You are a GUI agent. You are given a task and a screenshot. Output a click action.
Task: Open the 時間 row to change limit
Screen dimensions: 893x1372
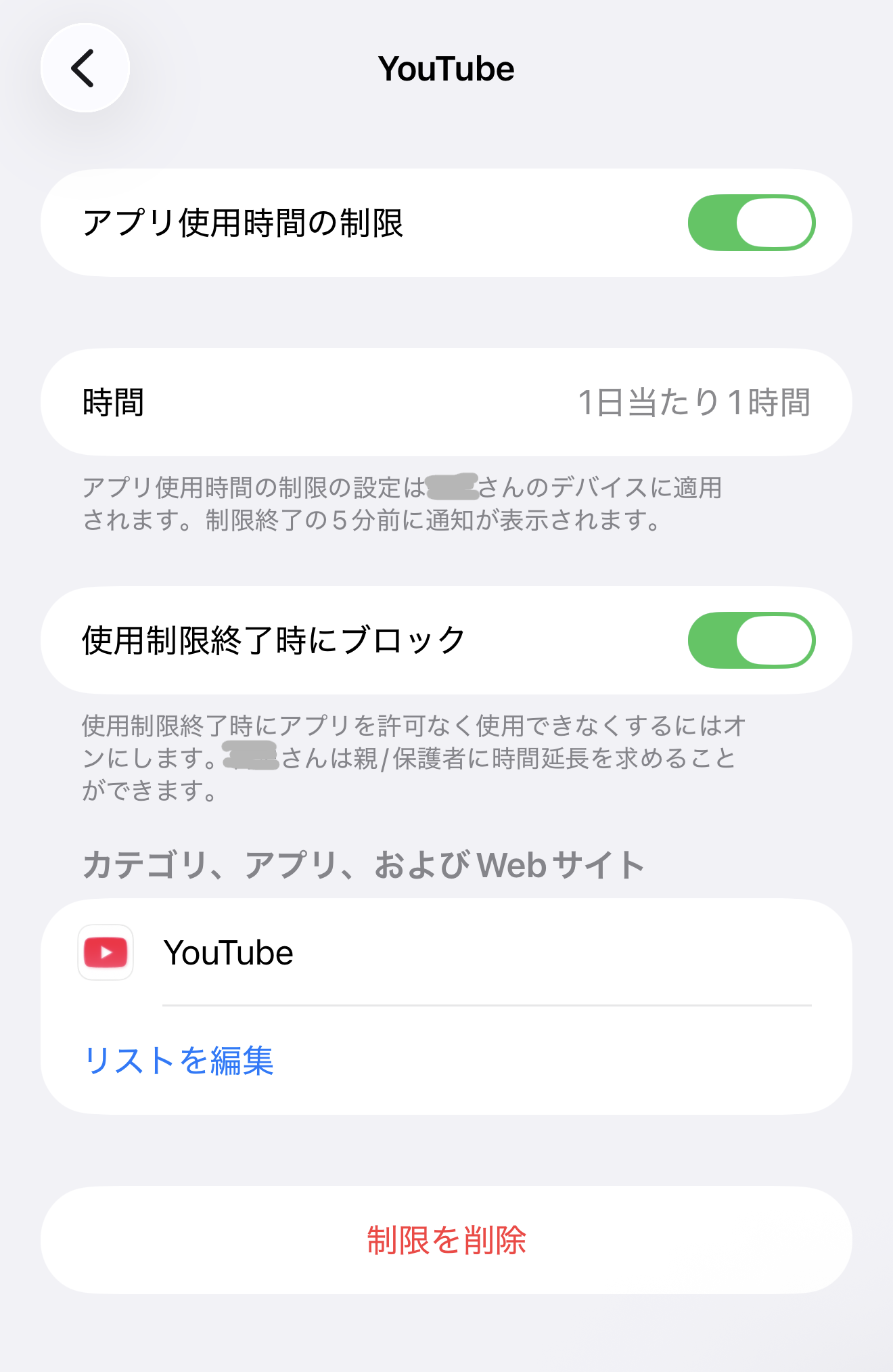pos(446,402)
